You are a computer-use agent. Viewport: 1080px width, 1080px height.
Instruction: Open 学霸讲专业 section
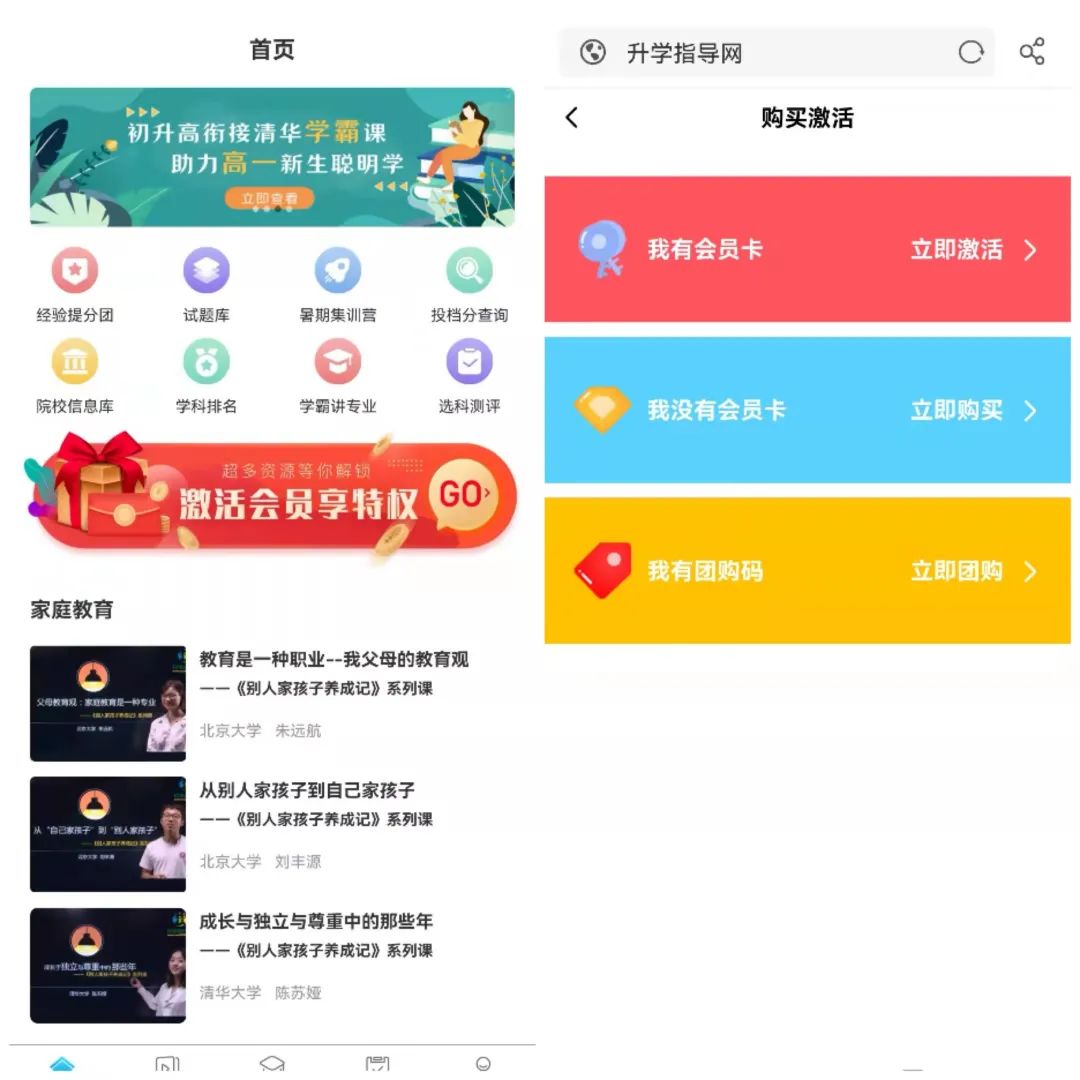[x=338, y=376]
